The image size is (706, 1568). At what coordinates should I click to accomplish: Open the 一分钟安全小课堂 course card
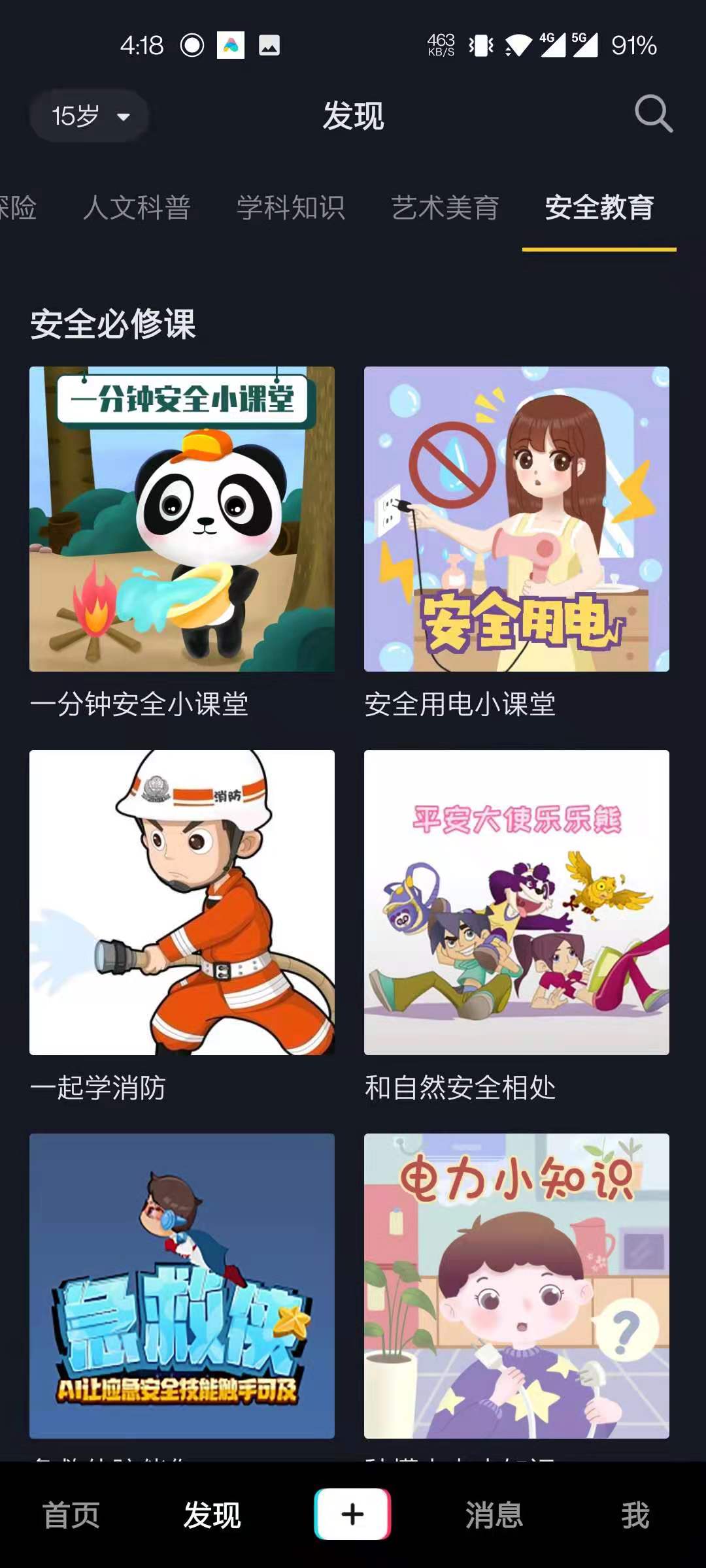[x=182, y=519]
